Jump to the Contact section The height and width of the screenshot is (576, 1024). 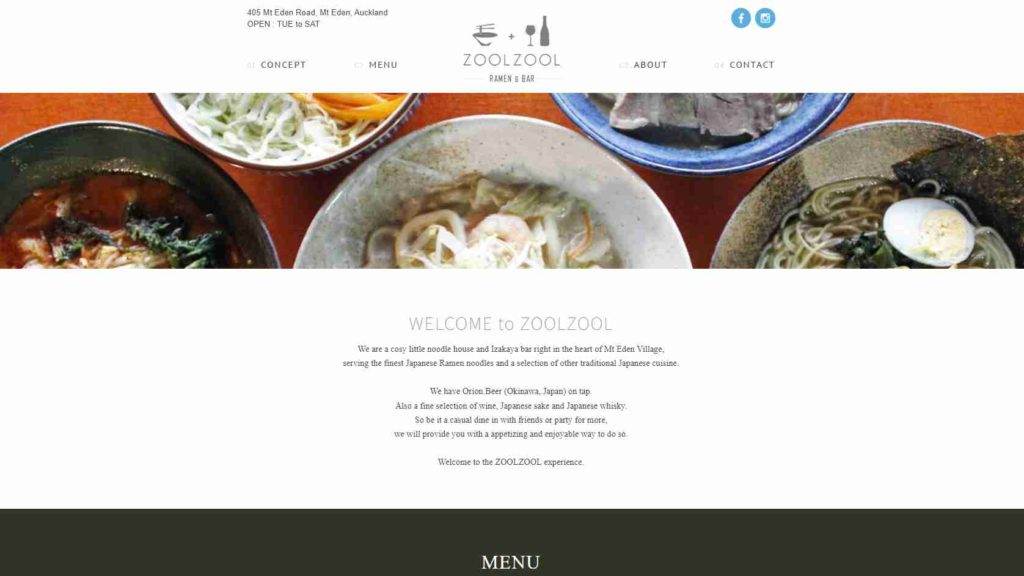751,65
